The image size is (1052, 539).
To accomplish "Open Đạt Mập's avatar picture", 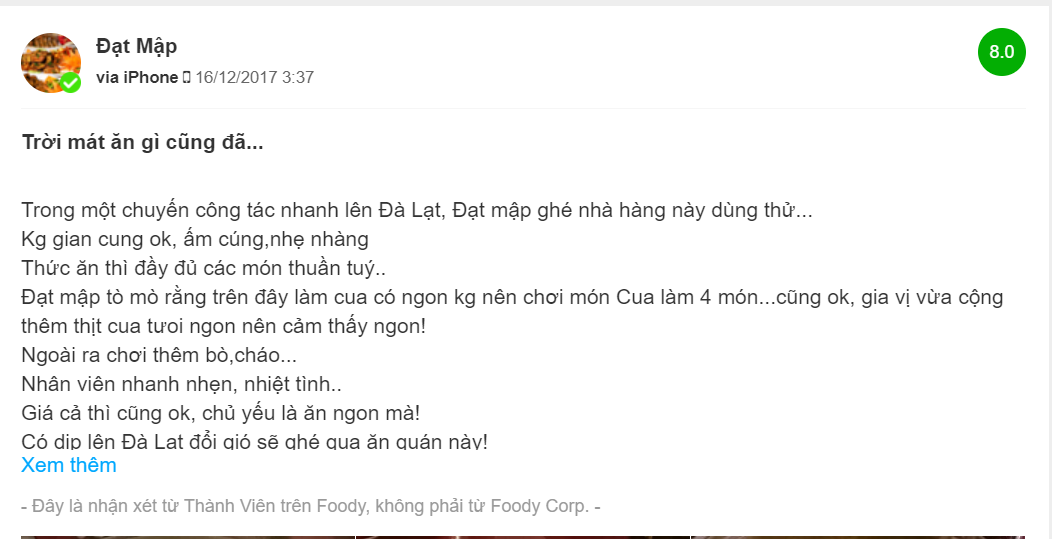I will click(49, 62).
